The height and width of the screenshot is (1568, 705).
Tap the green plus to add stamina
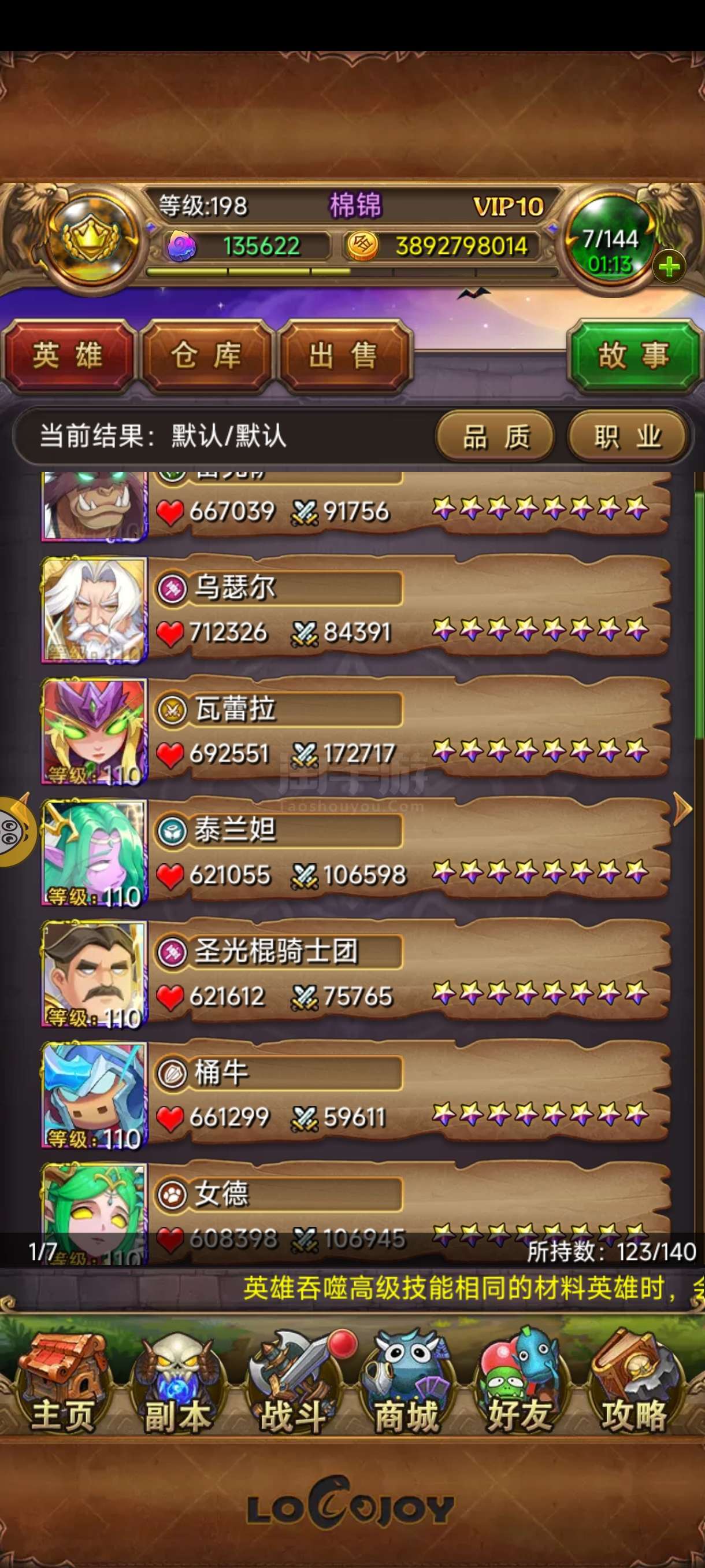[669, 267]
